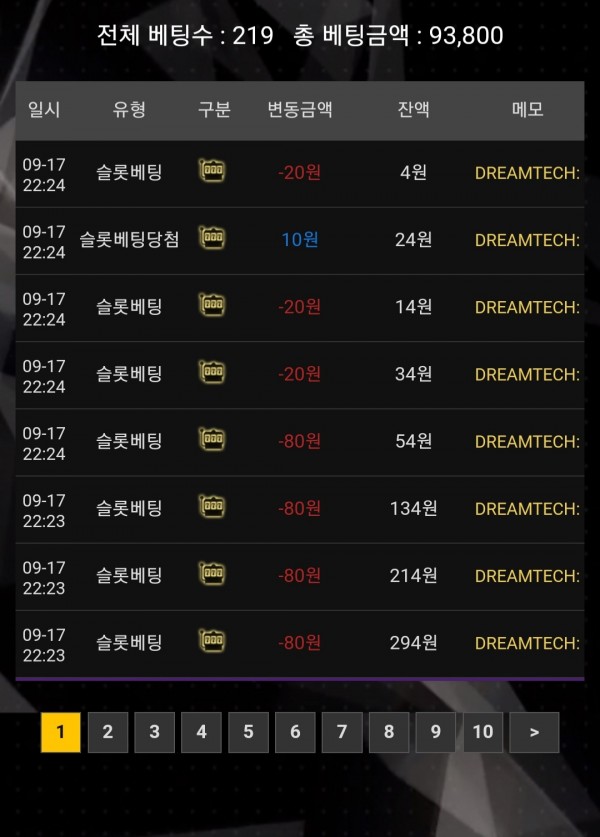This screenshot has width=600, height=837.
Task: Jump to page 4
Action: point(201,732)
